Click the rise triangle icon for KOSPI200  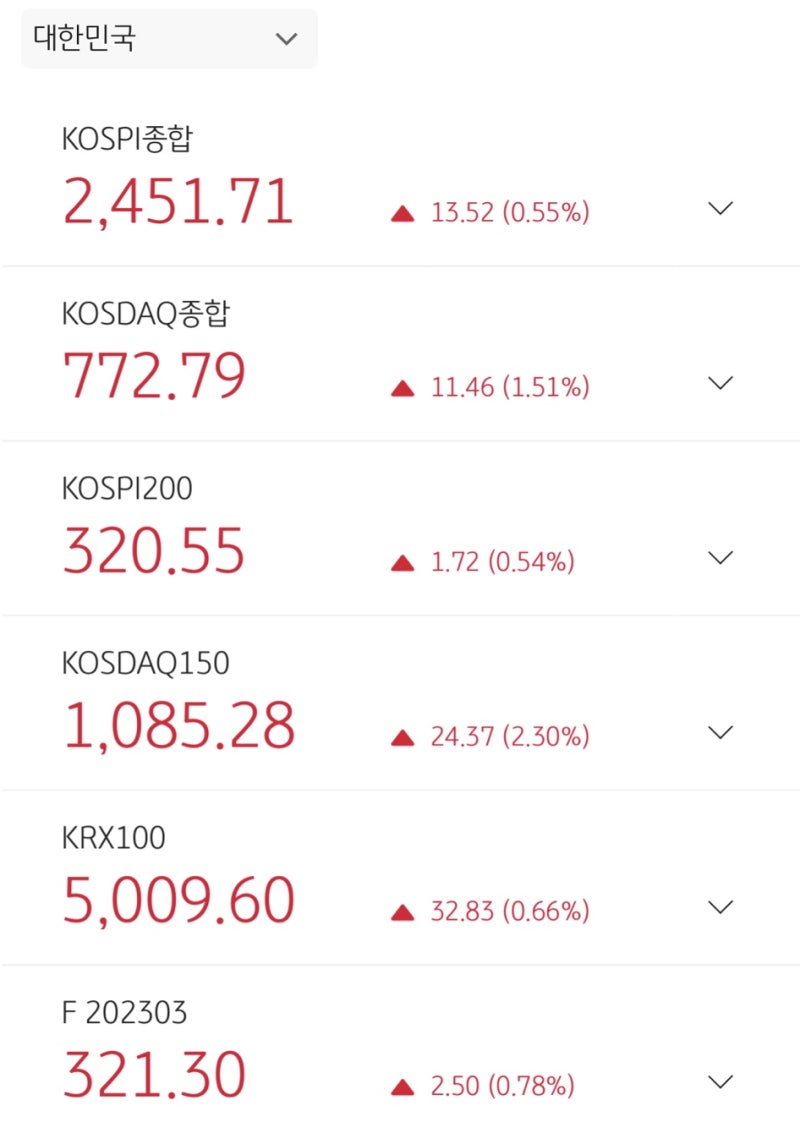pos(402,560)
